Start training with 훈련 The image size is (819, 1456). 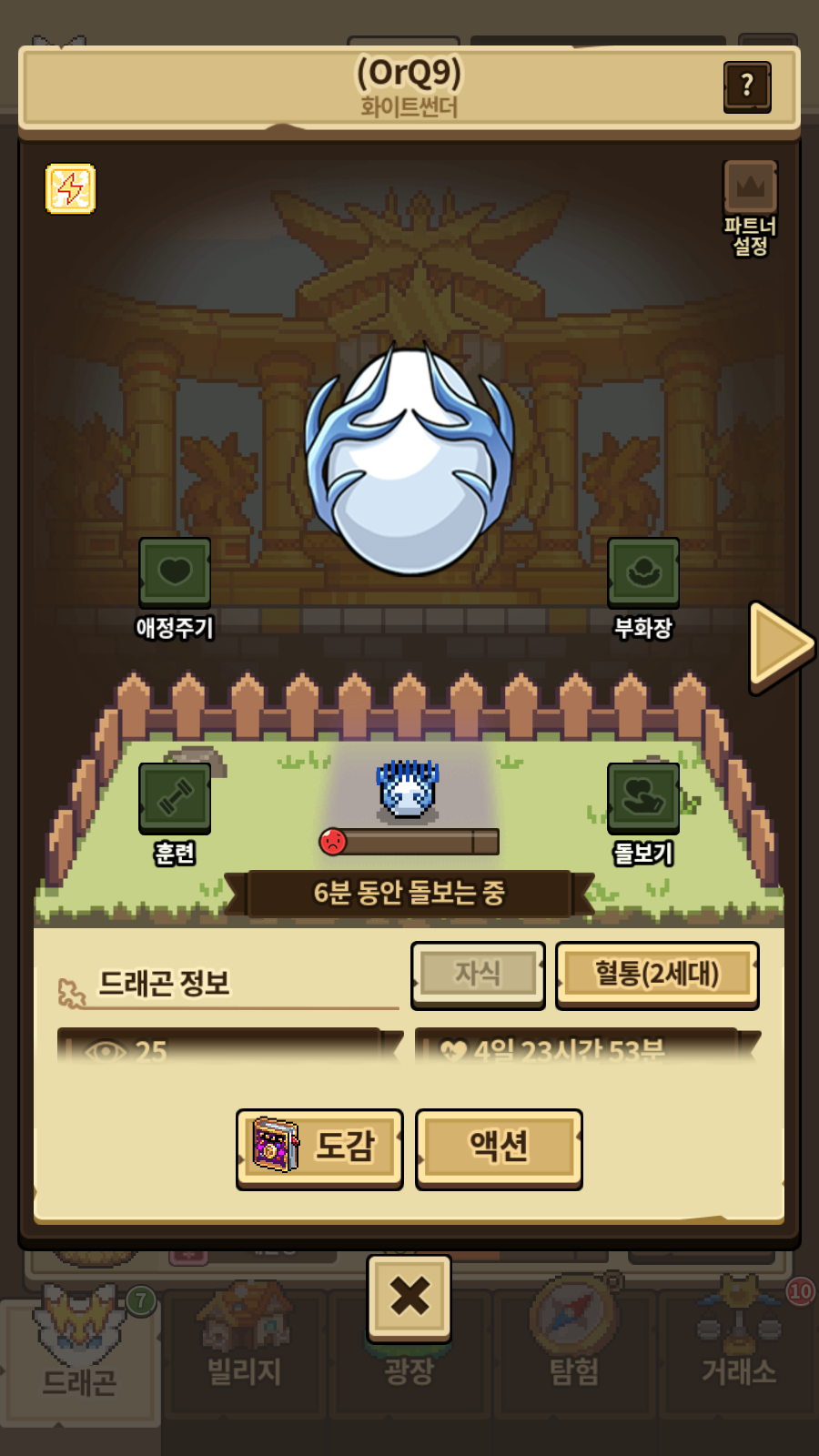coord(175,813)
